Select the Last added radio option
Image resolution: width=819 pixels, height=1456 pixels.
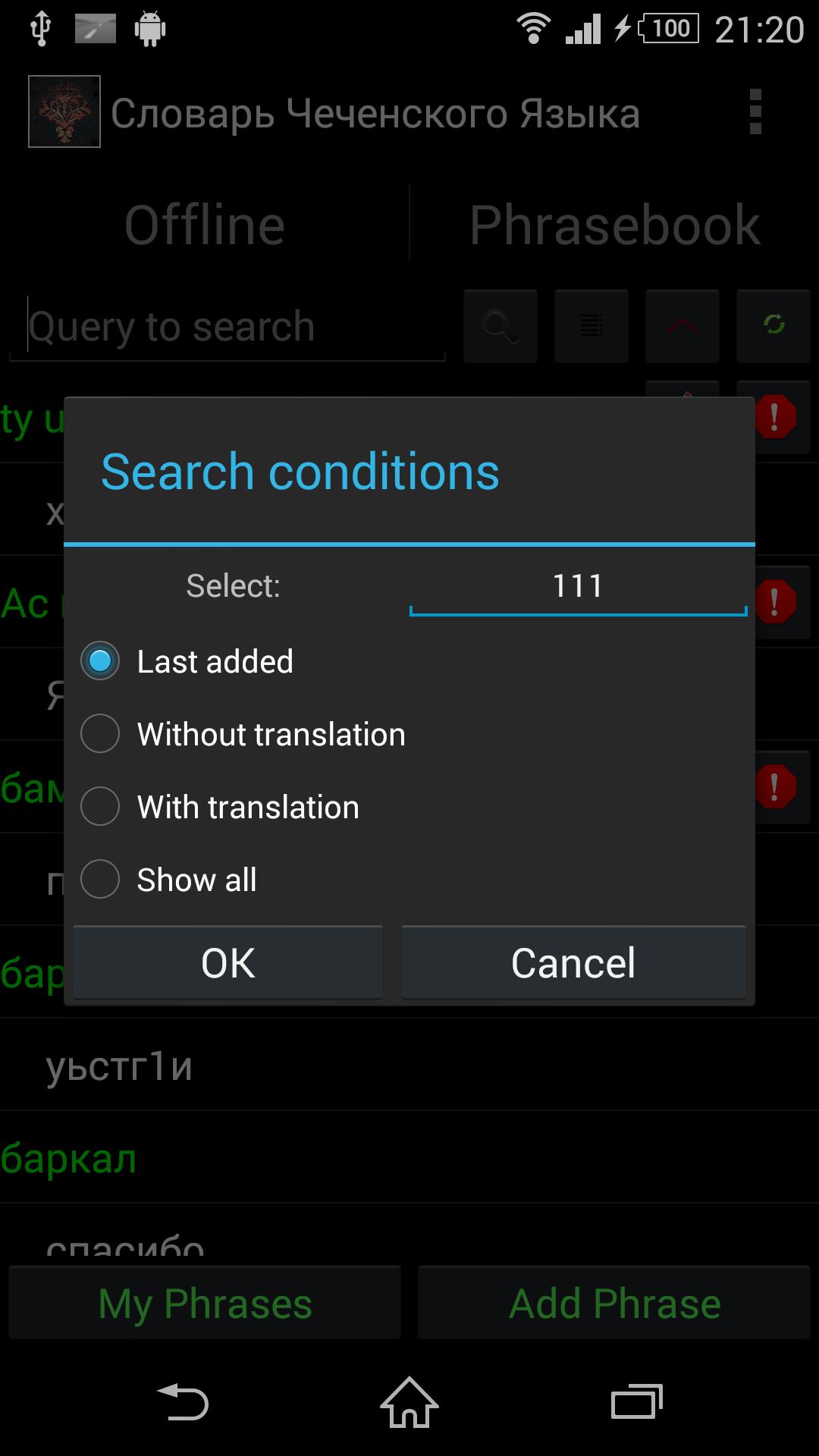pos(100,661)
